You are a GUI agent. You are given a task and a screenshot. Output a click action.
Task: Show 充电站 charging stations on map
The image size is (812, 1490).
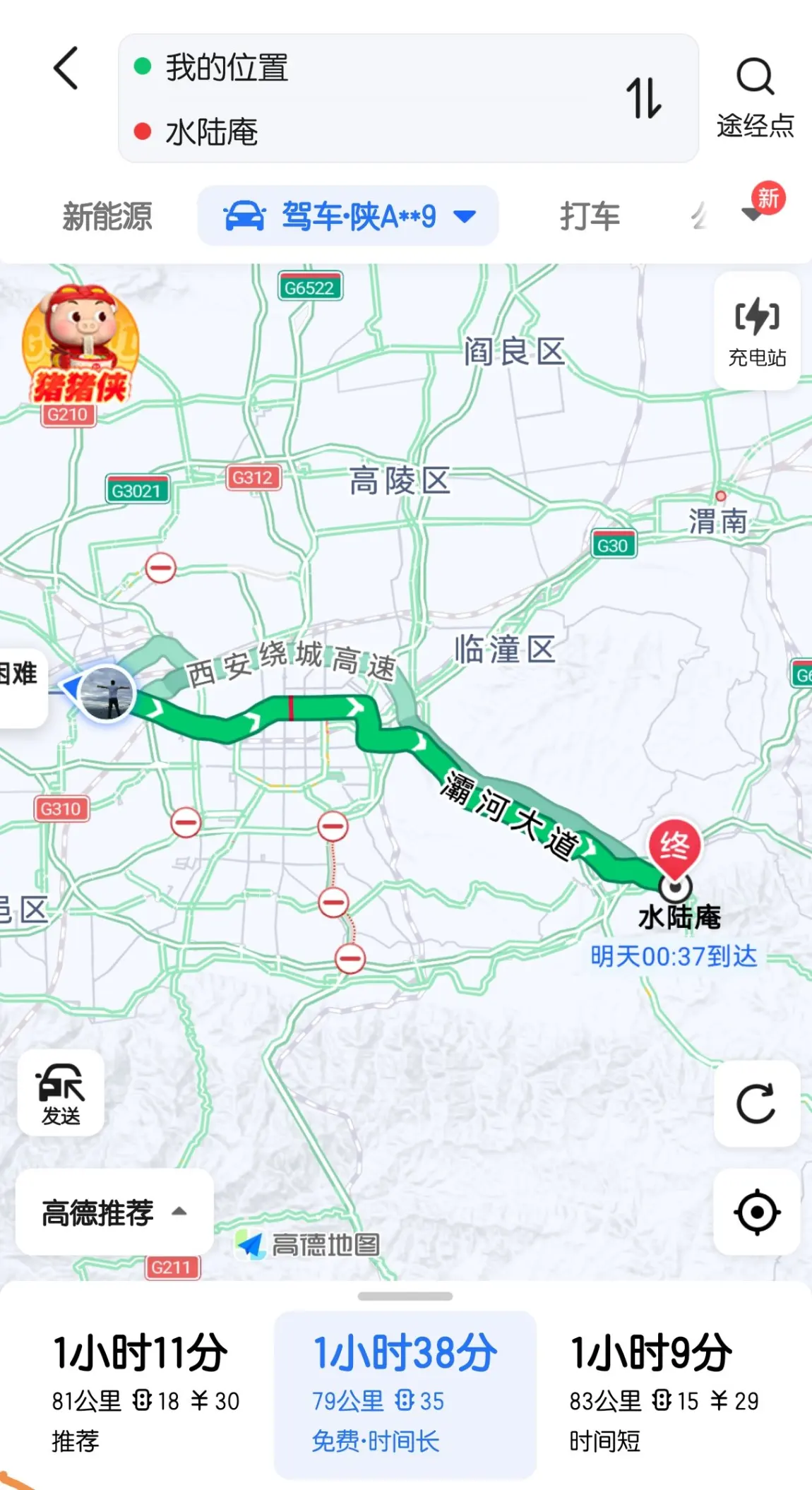tap(757, 330)
